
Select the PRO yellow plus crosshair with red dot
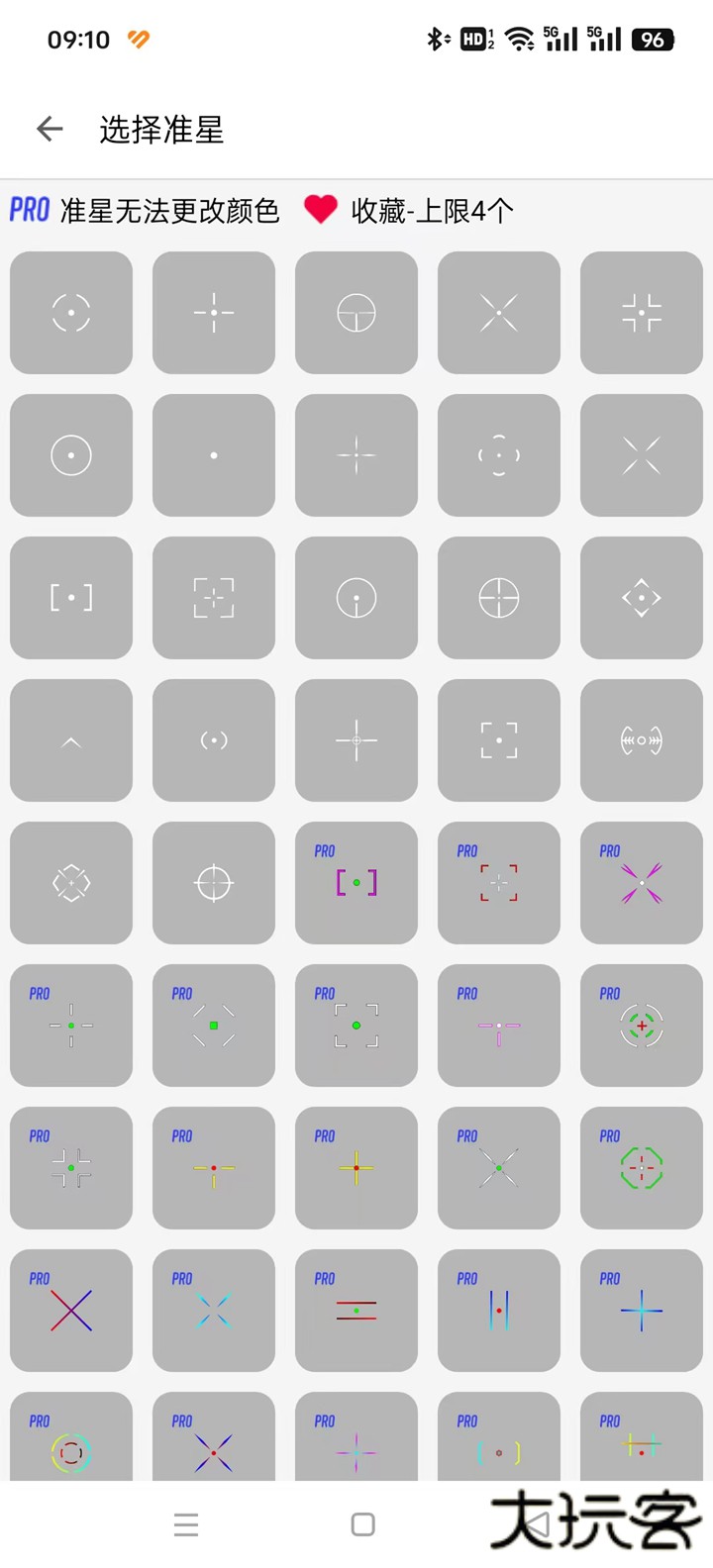356,1168
